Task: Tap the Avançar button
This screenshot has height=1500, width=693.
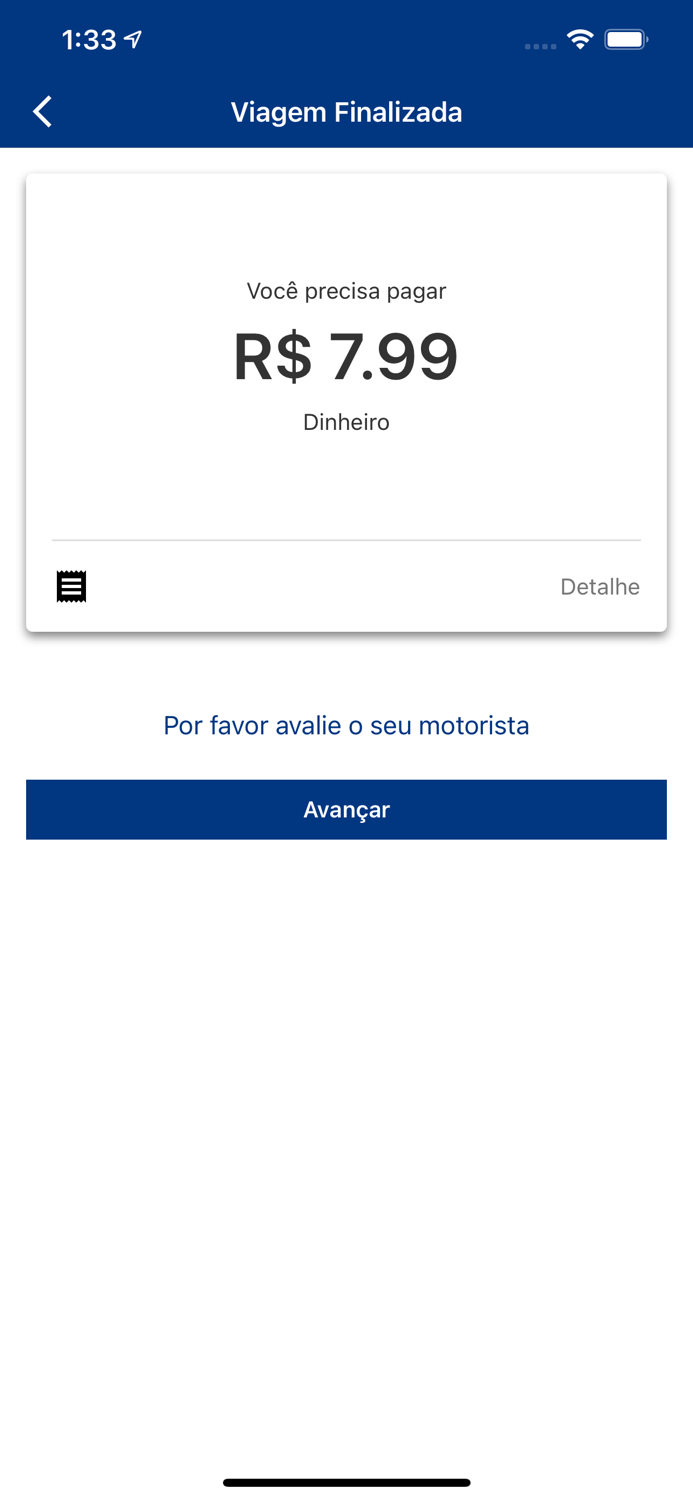Action: (346, 810)
